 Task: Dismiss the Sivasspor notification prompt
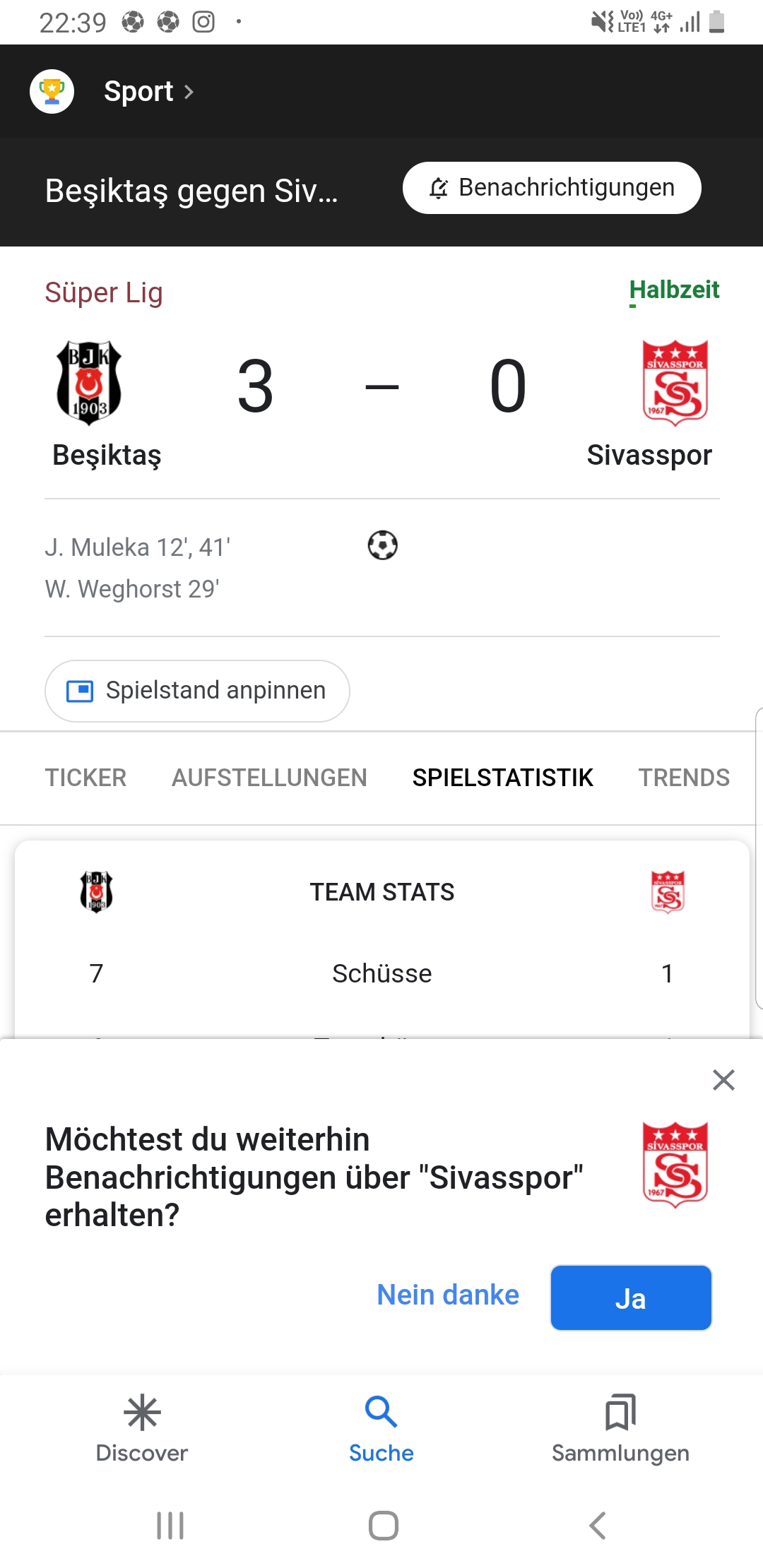[723, 1080]
